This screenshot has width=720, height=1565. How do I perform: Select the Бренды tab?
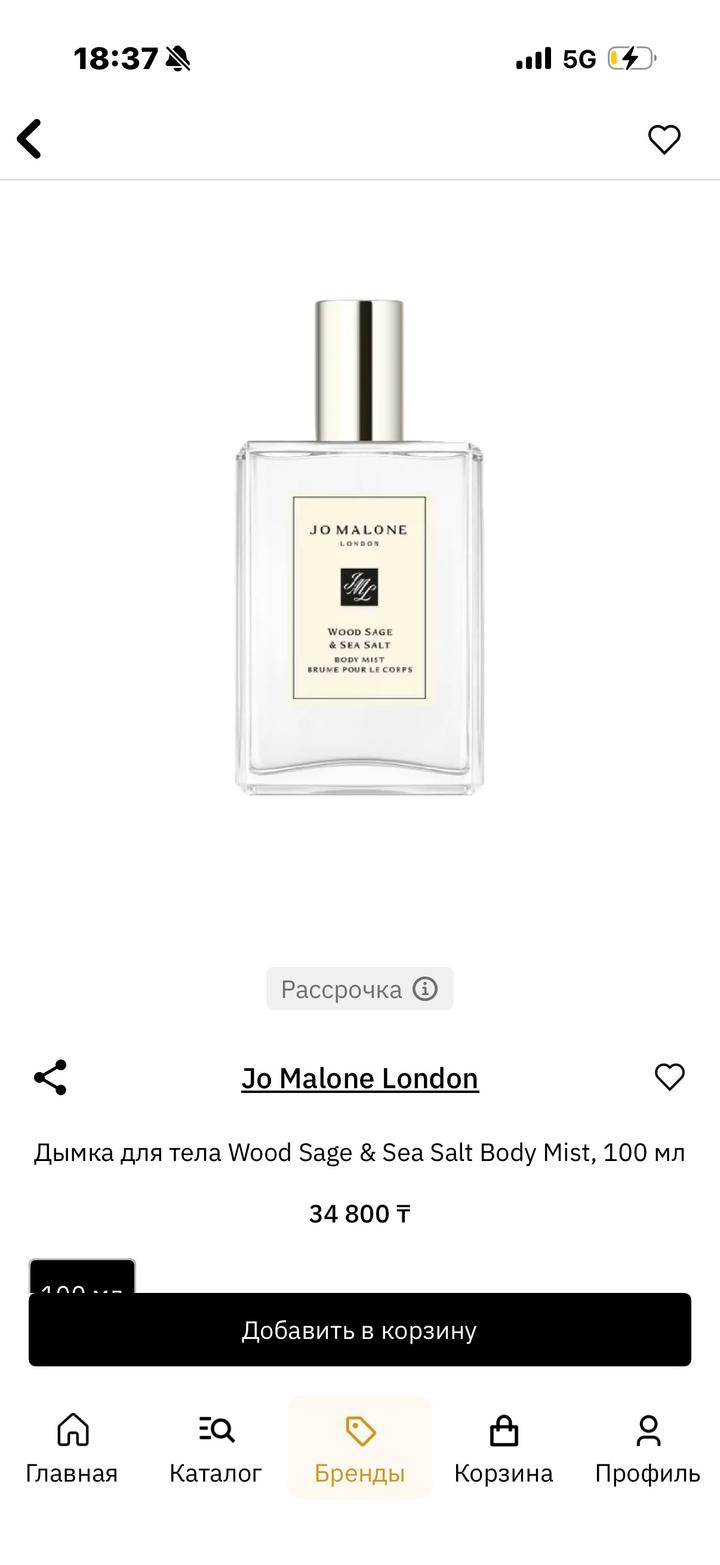(x=359, y=1447)
